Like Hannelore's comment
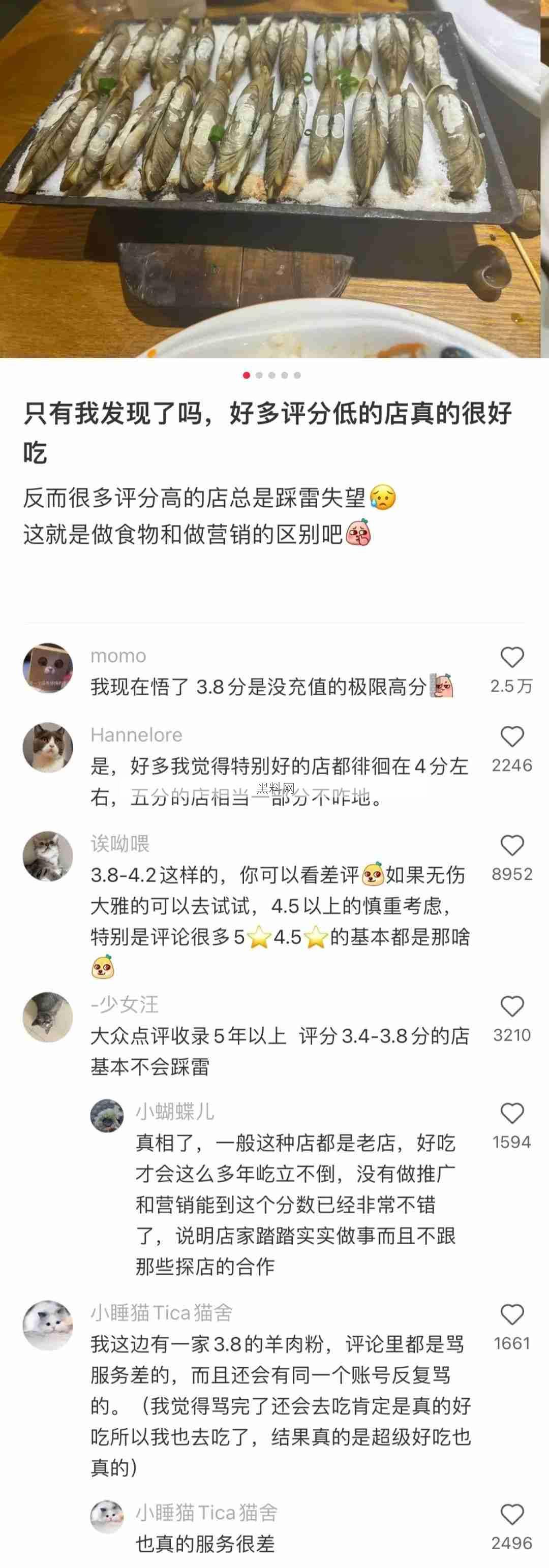Viewport: 549px width, 1568px height. [512, 737]
